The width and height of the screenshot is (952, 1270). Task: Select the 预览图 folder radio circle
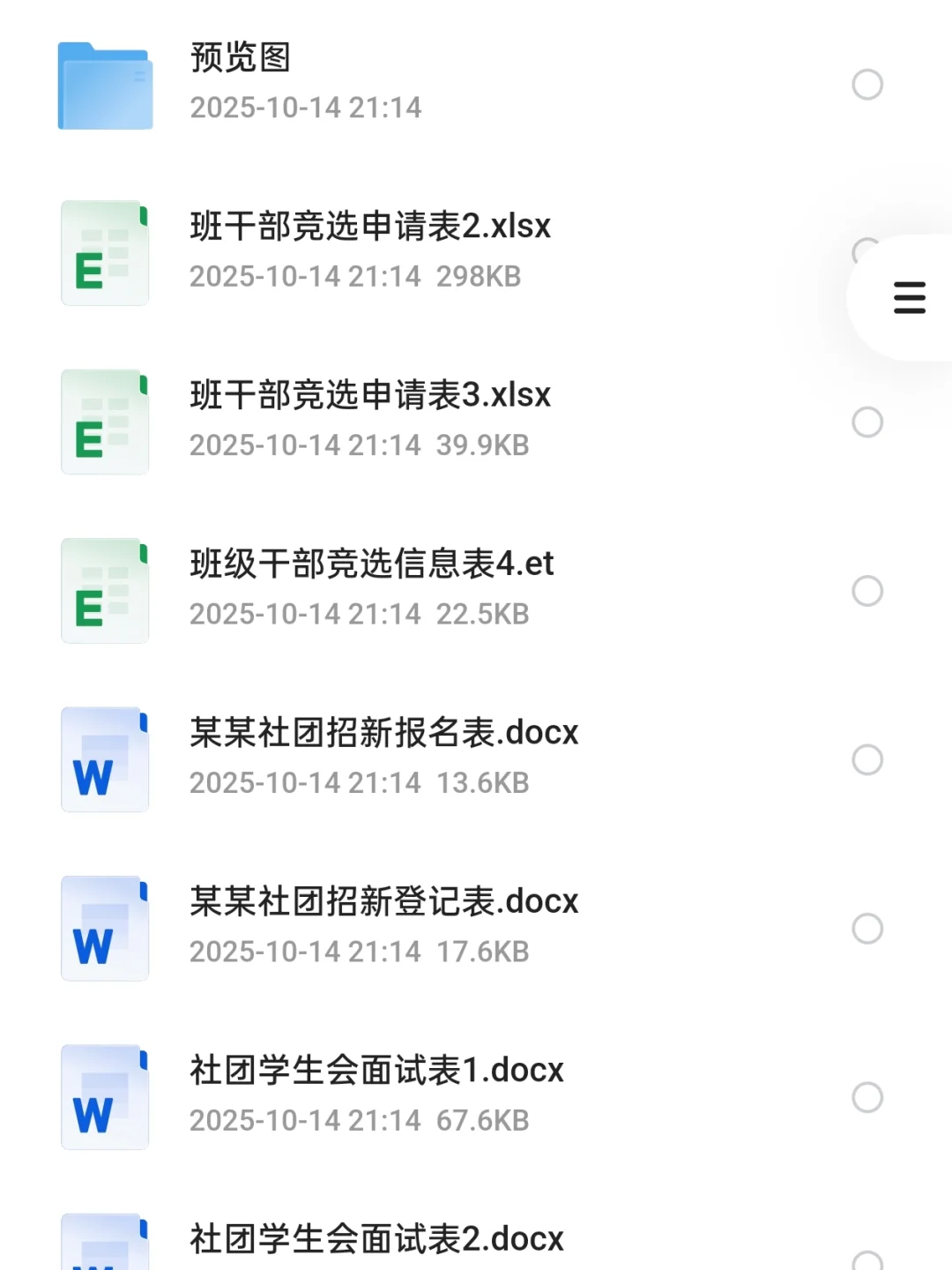(867, 85)
